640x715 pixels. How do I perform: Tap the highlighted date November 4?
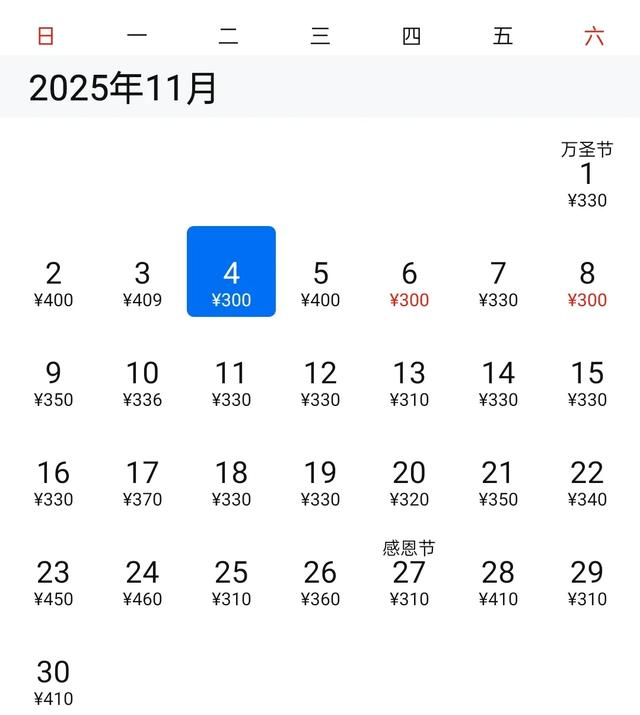(x=231, y=272)
